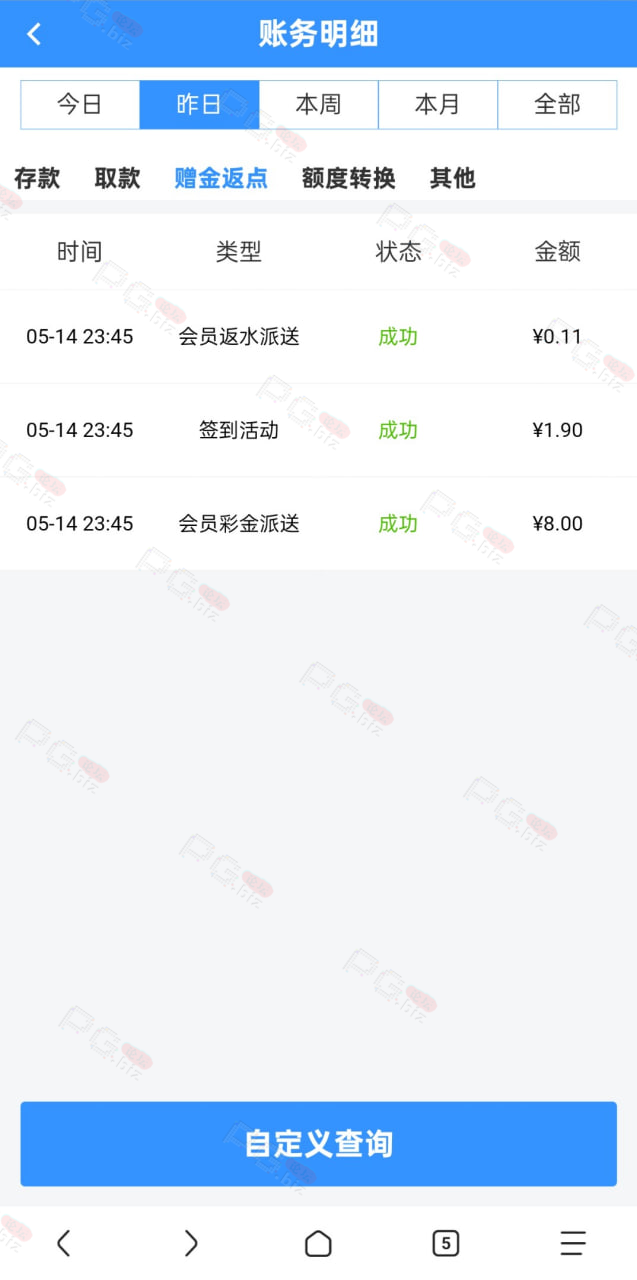Show 全部 records

pyautogui.click(x=557, y=105)
